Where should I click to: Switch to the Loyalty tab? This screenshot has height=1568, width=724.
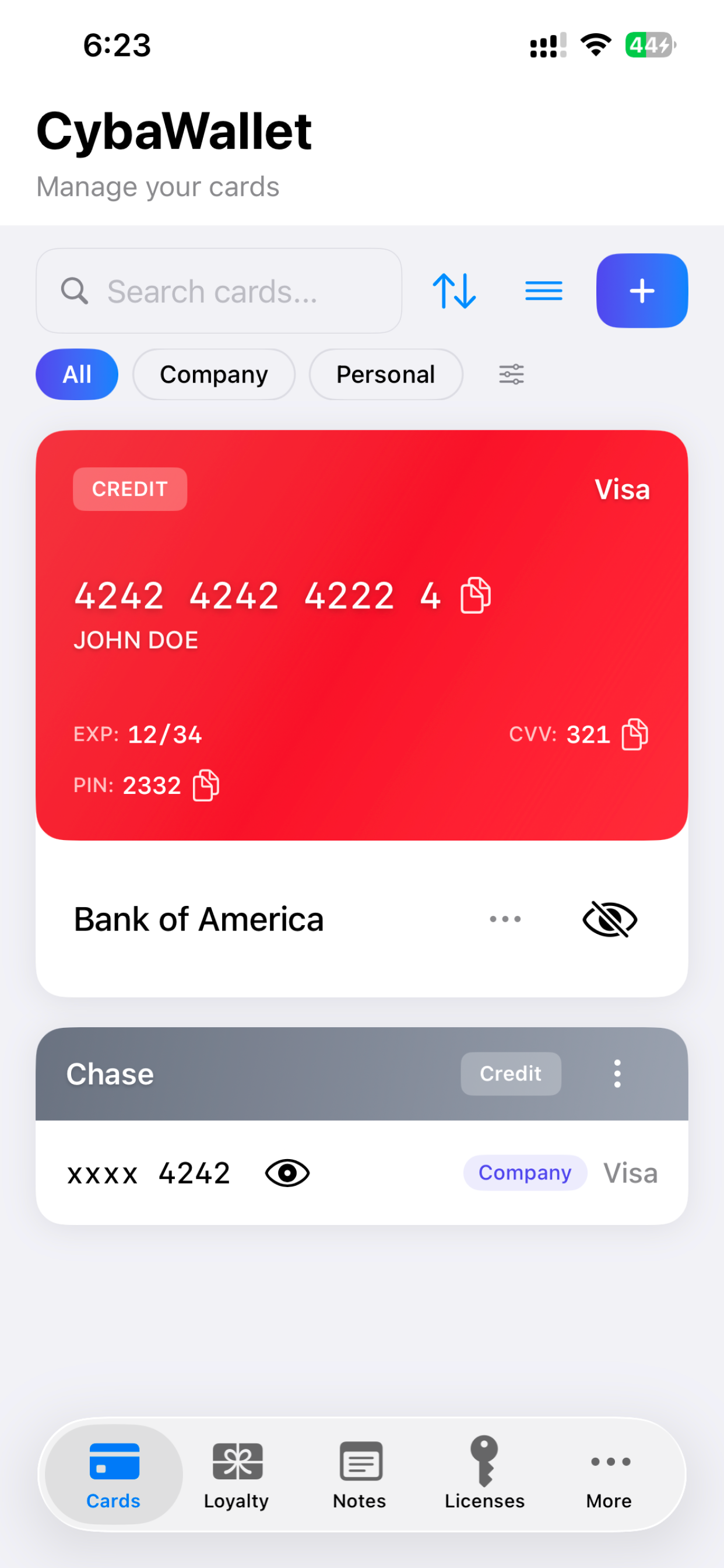(237, 1474)
